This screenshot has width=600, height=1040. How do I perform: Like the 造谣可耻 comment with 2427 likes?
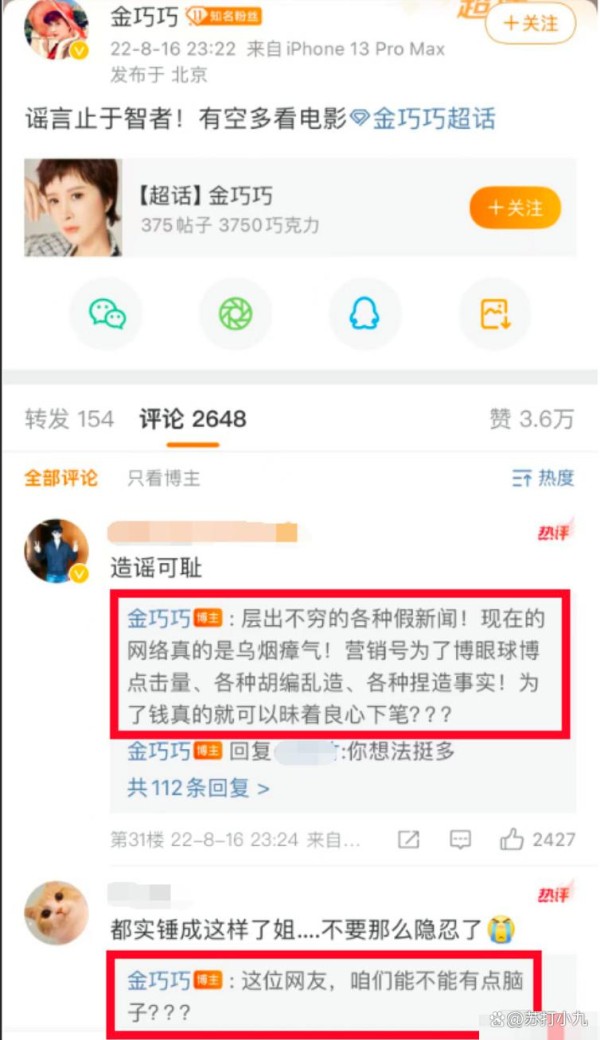coord(537,839)
